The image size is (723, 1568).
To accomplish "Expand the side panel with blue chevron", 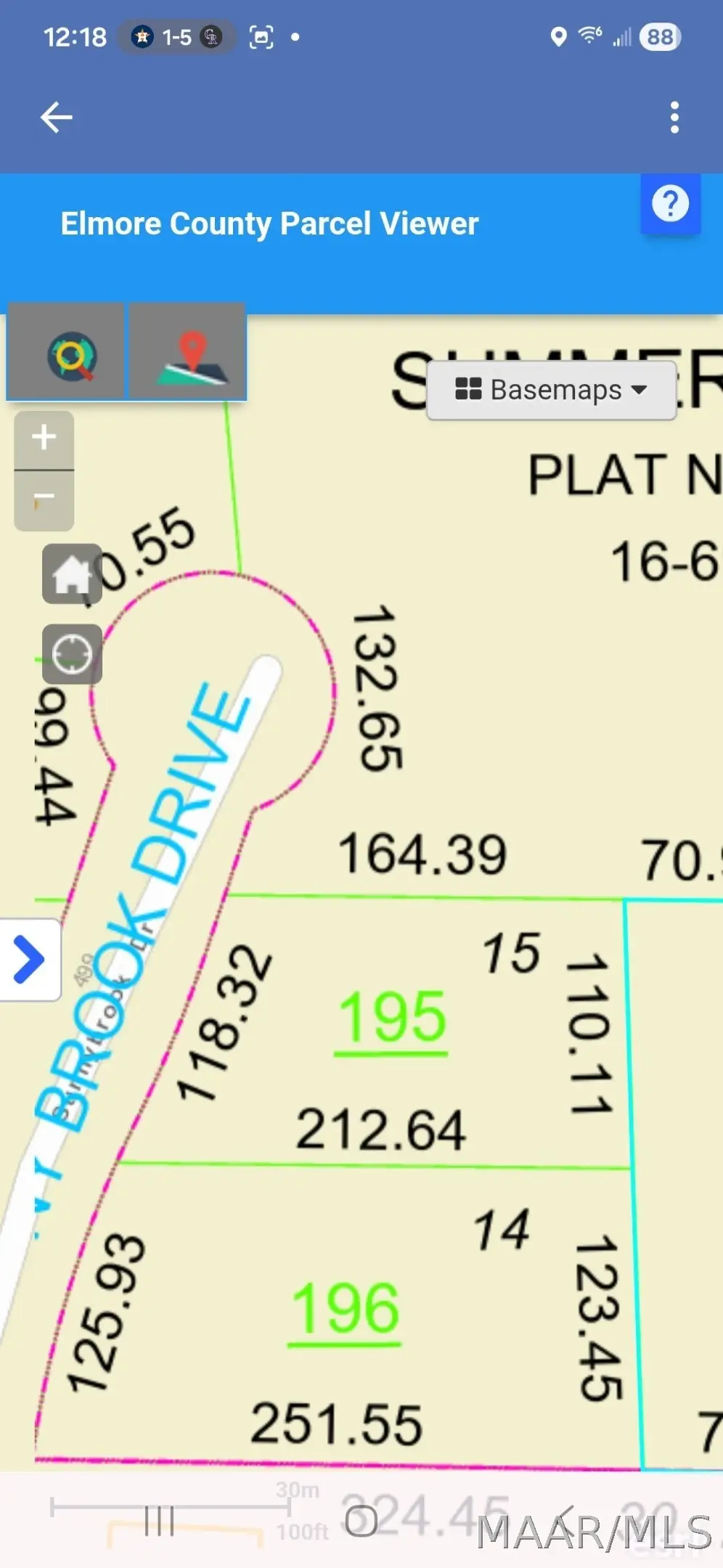I will pyautogui.click(x=29, y=959).
